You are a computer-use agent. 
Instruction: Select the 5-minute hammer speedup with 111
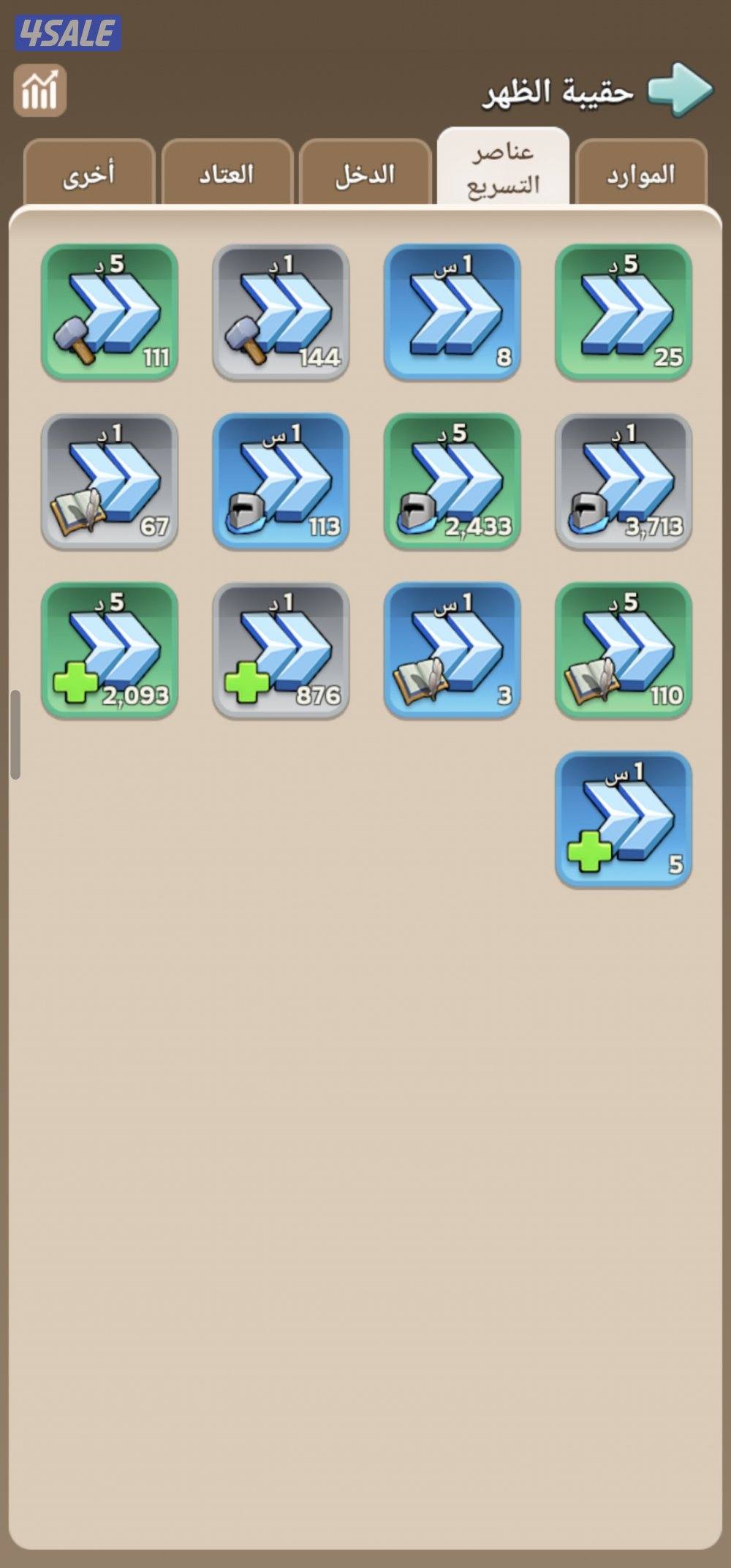[x=110, y=312]
